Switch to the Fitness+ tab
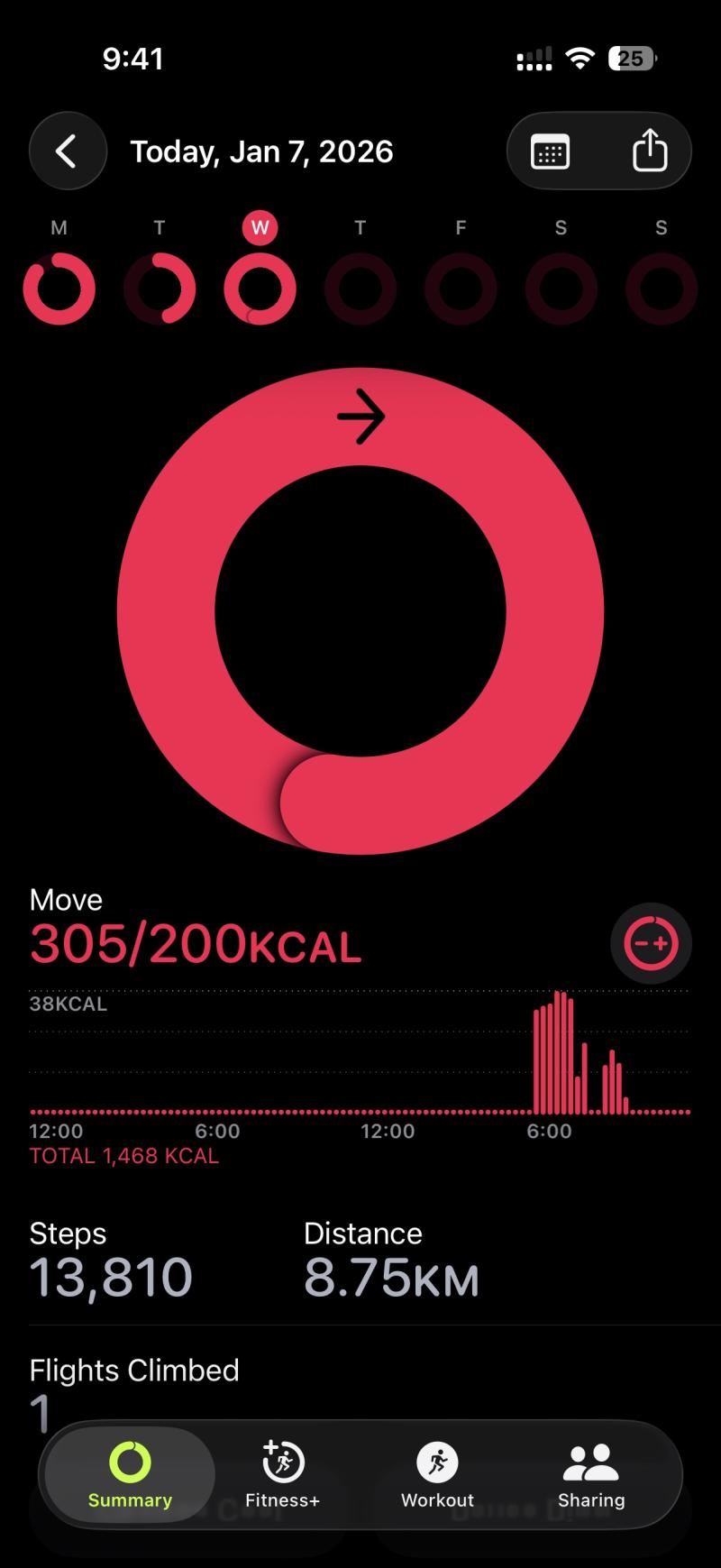 click(x=283, y=1475)
